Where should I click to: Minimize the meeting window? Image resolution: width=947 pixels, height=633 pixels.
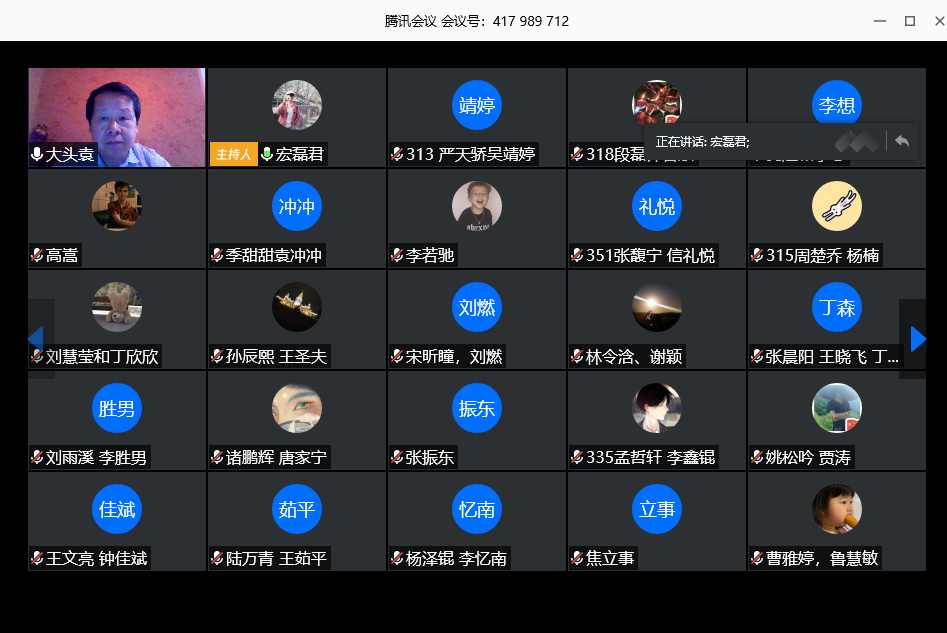tap(880, 20)
